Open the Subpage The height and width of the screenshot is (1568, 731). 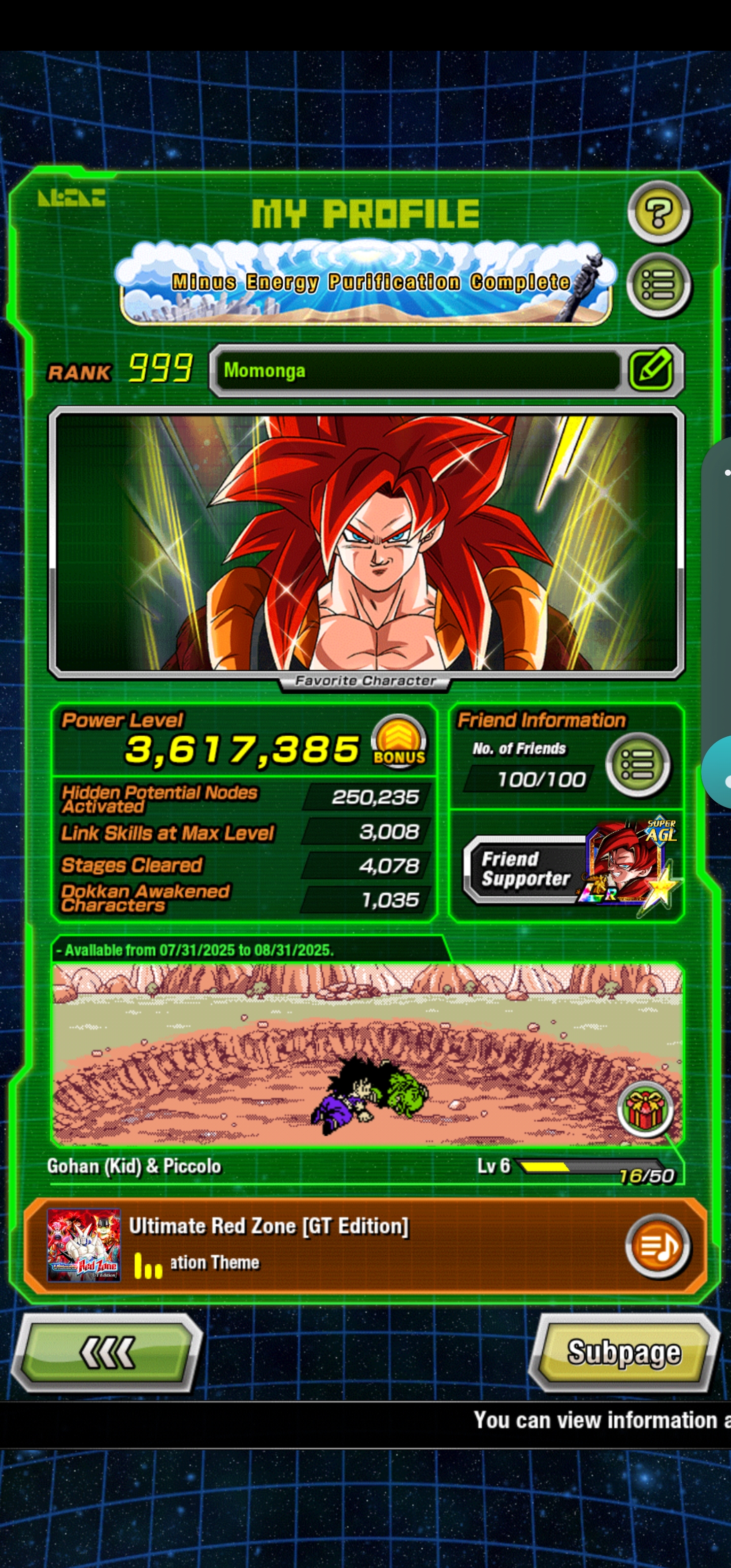point(624,1352)
